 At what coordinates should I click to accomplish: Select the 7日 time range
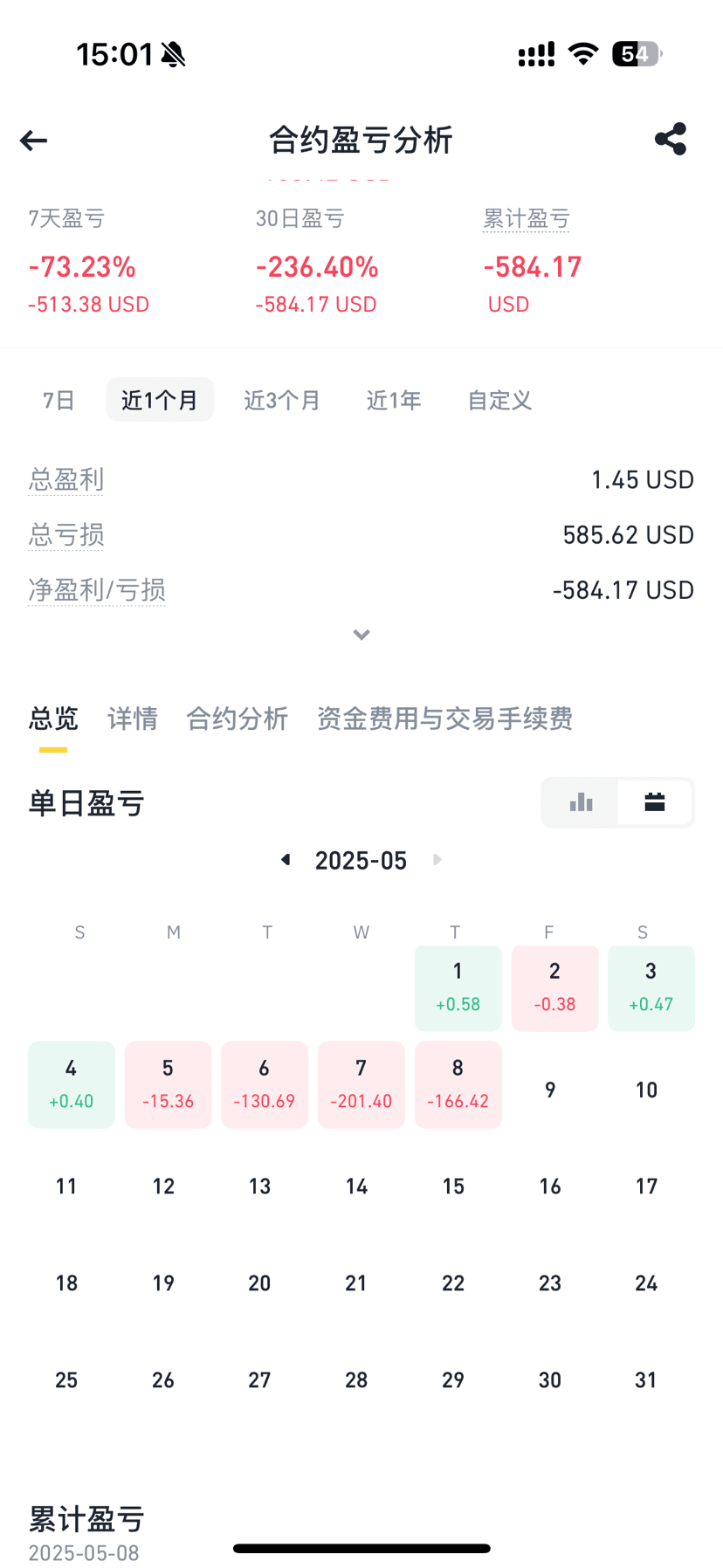(59, 400)
